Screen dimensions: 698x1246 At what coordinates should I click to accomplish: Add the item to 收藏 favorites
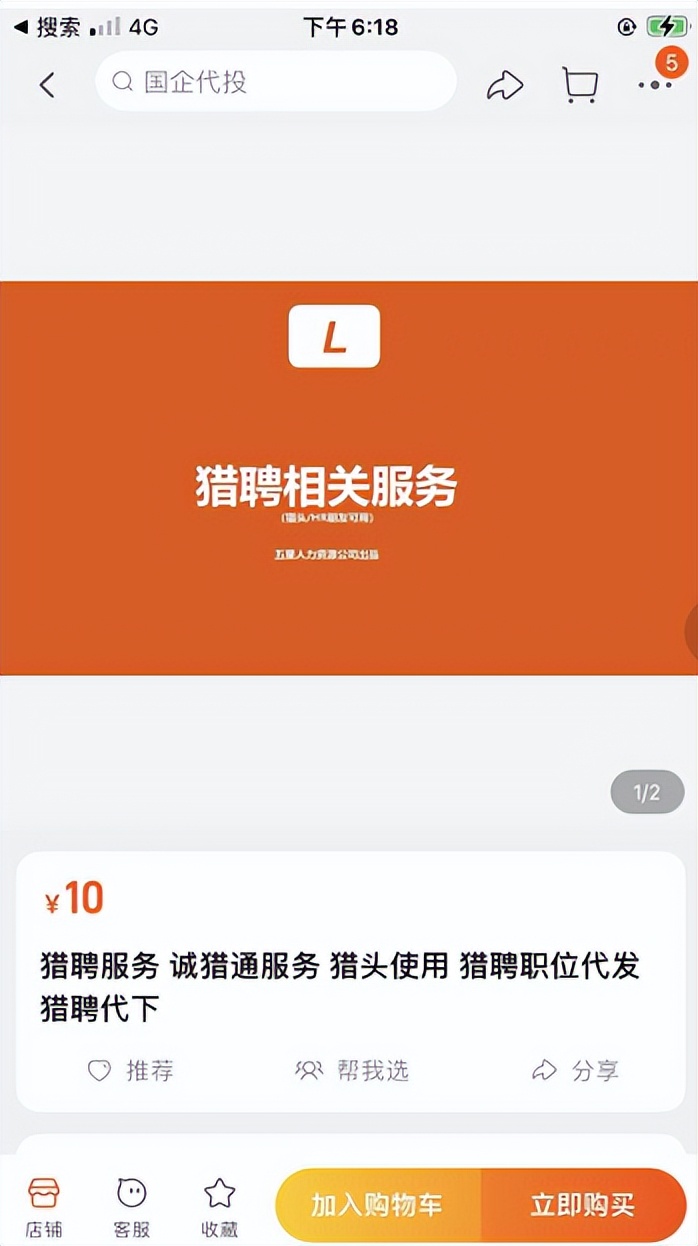[x=219, y=1207]
